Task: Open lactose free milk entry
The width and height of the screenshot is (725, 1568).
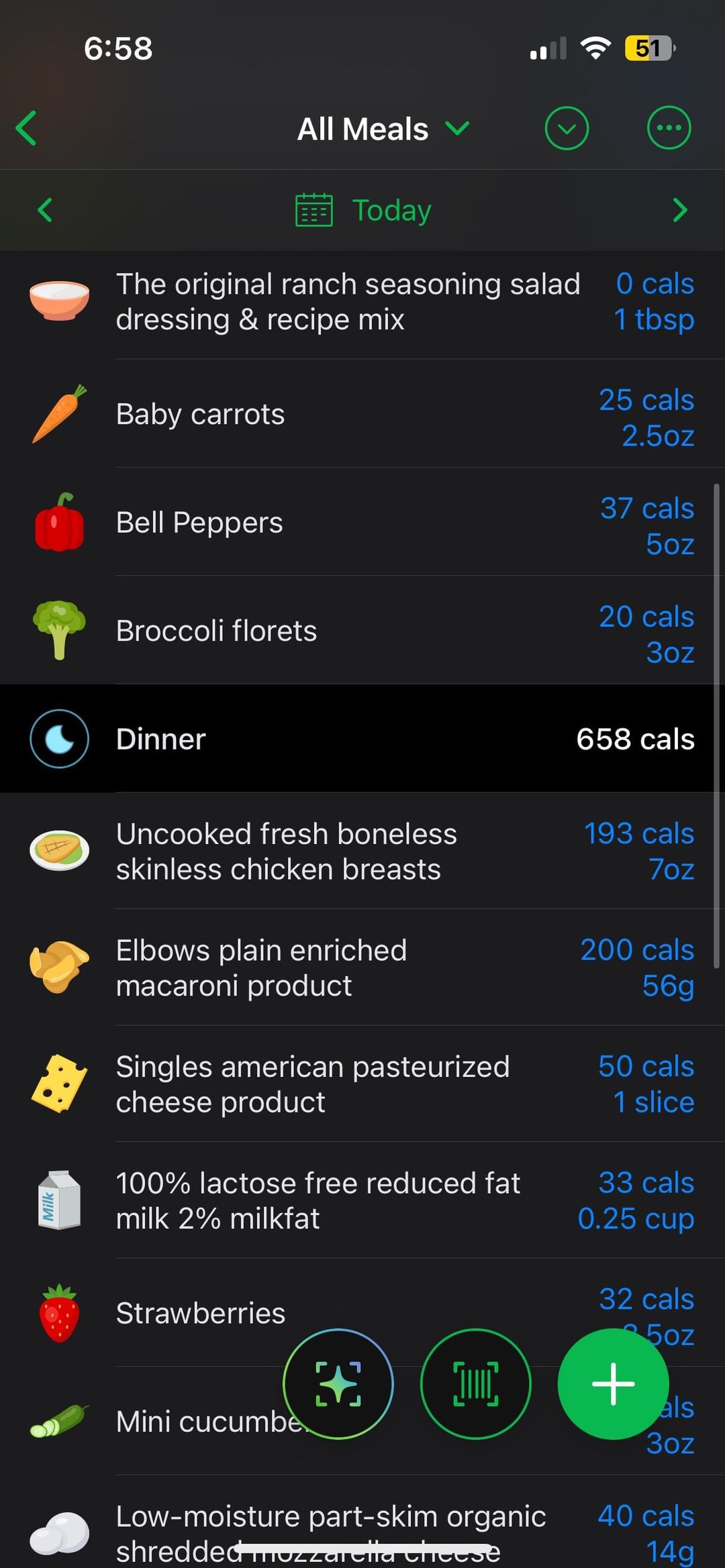Action: click(318, 1200)
